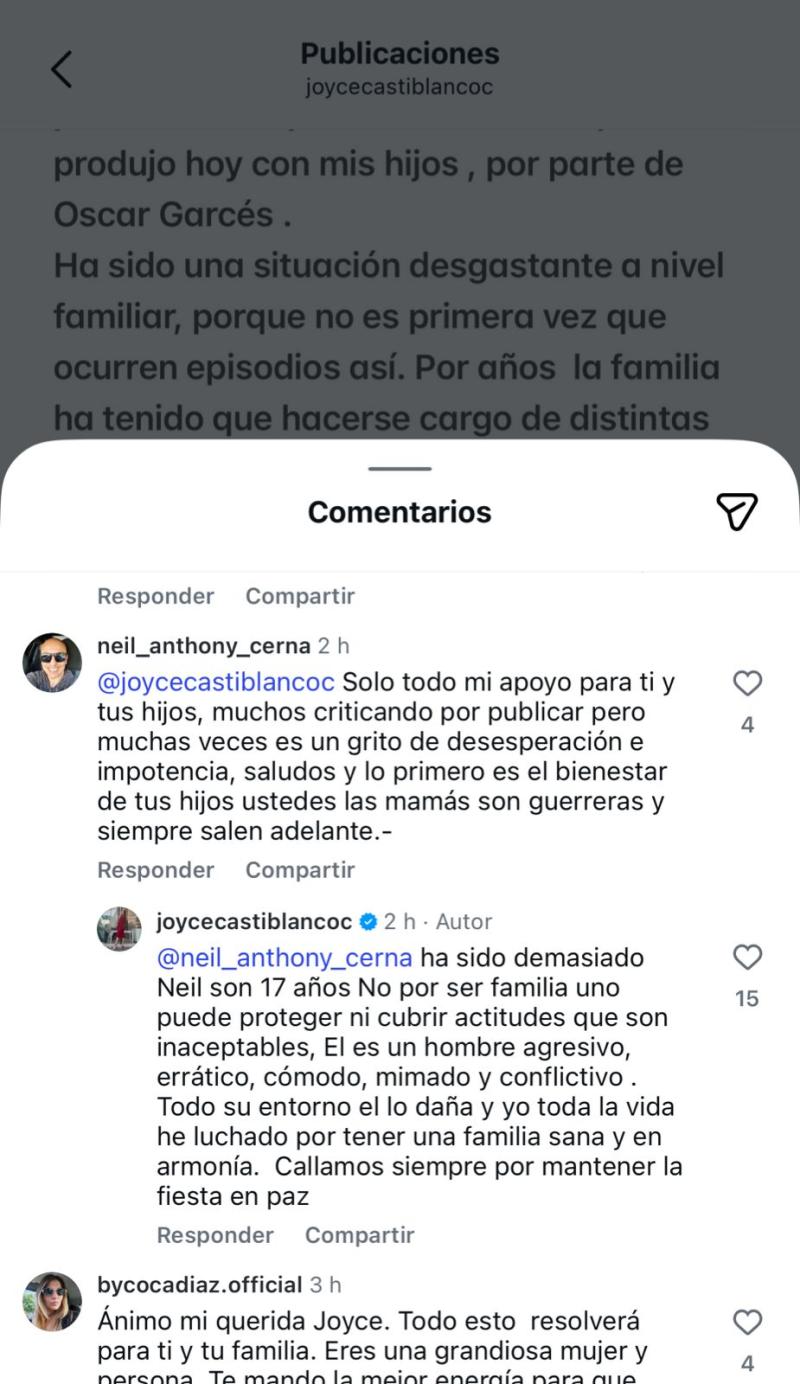Like neil_anthony_cerna's comment with the heart
Screen dimensions: 800x1384
point(746,684)
